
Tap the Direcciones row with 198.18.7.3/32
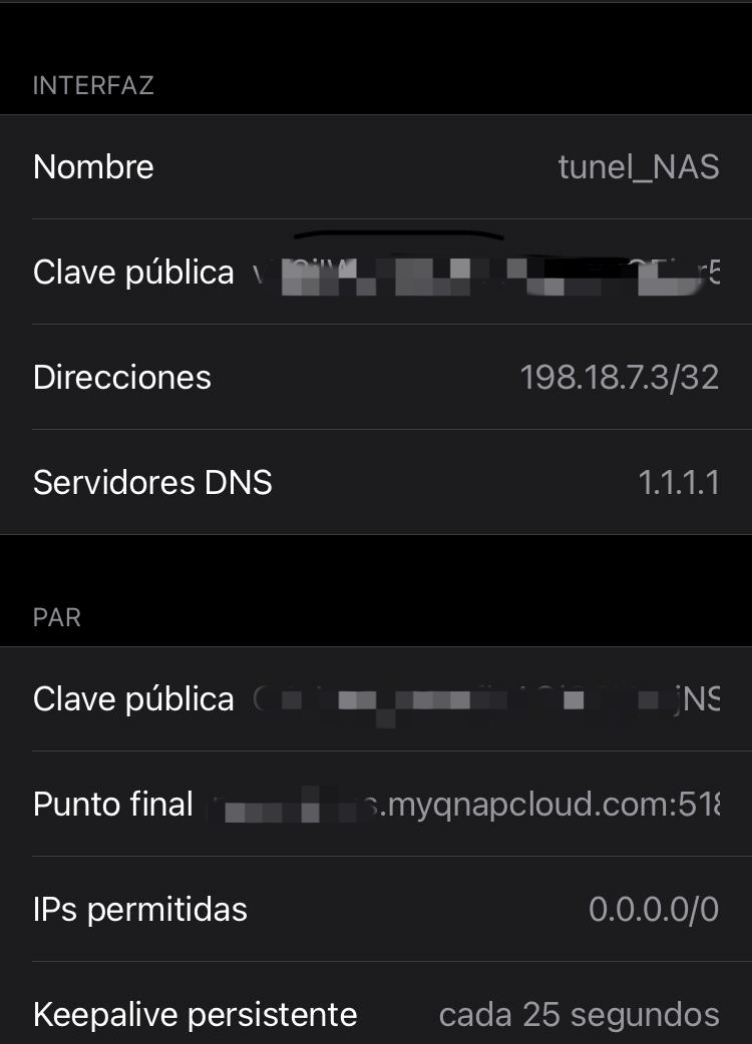coord(376,377)
